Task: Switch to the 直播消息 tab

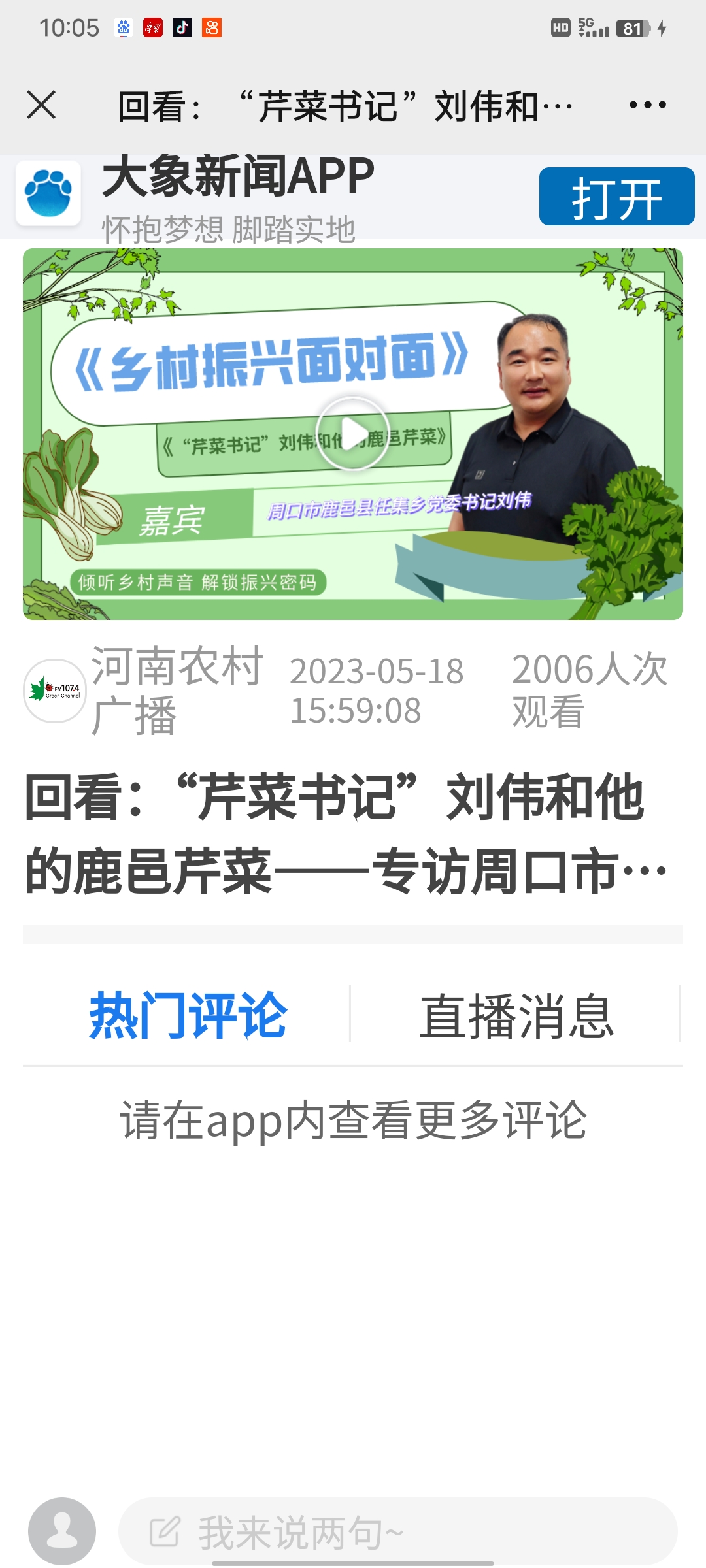Action: (516, 1015)
